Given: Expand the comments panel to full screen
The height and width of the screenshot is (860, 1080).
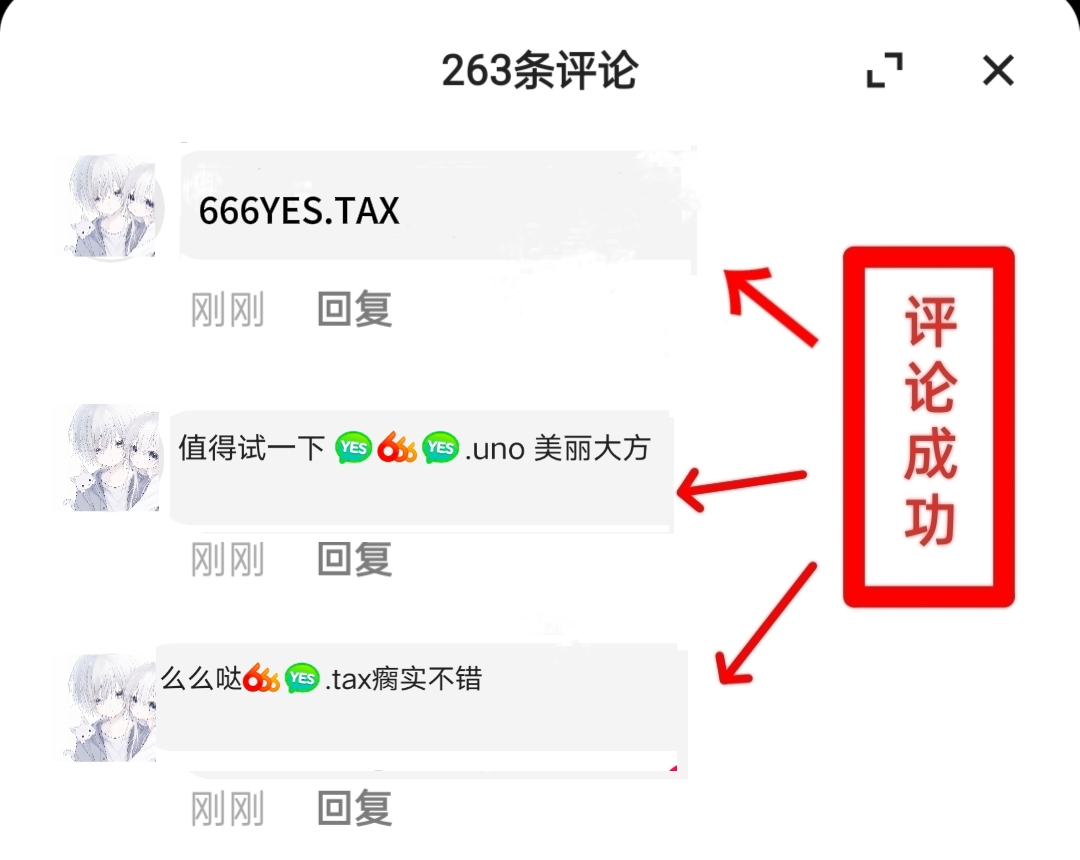Looking at the screenshot, I should tap(884, 71).
